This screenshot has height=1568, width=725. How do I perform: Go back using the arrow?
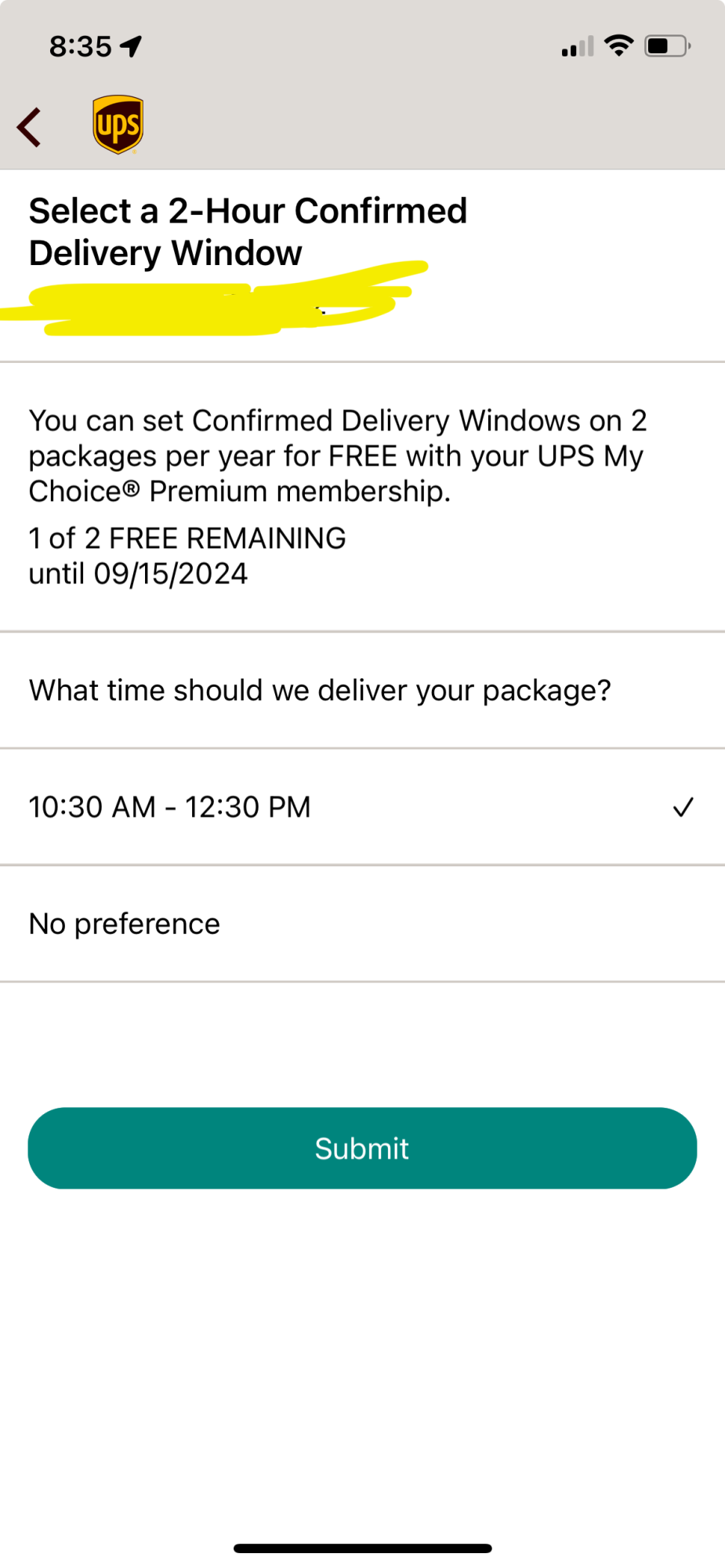[30, 127]
